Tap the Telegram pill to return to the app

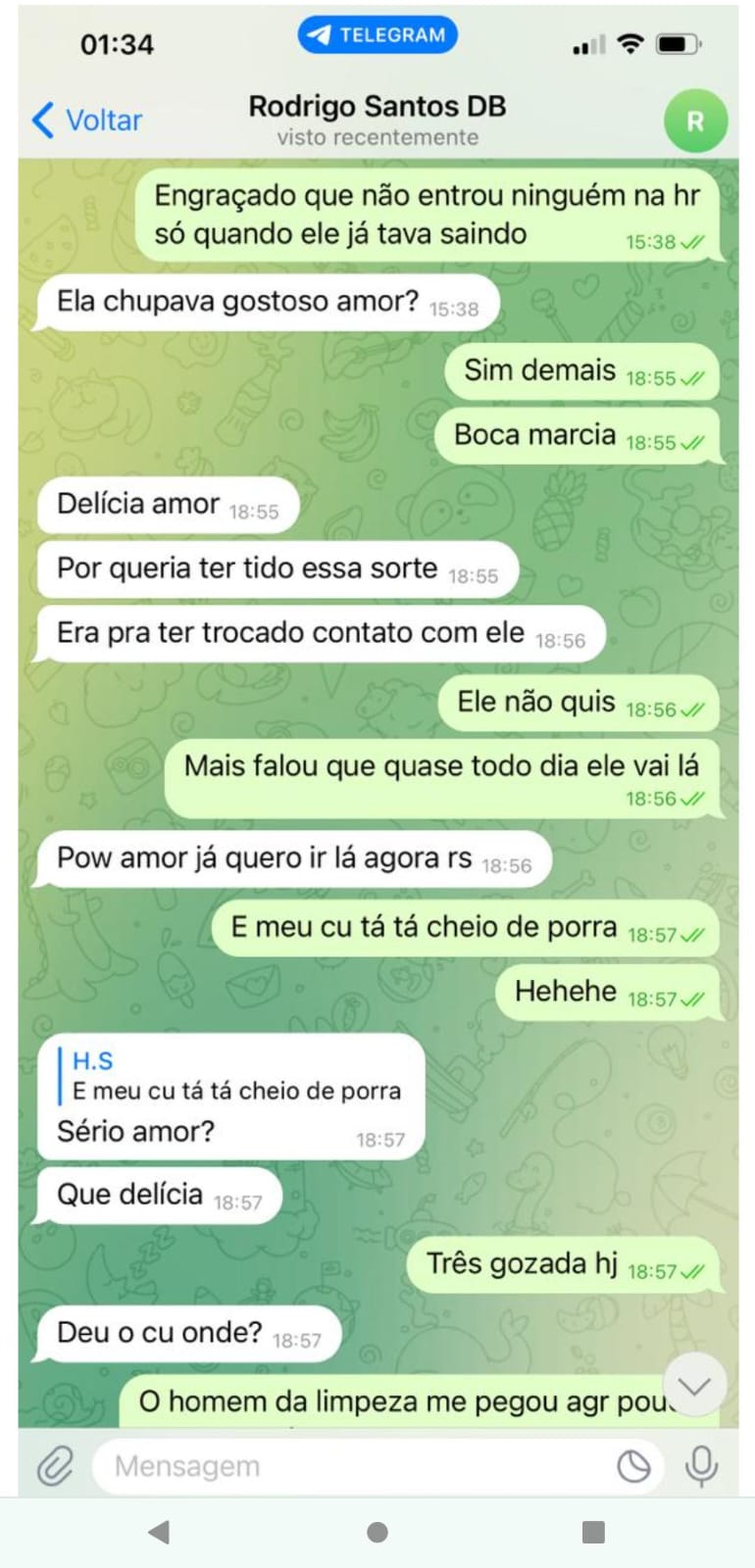(377, 35)
